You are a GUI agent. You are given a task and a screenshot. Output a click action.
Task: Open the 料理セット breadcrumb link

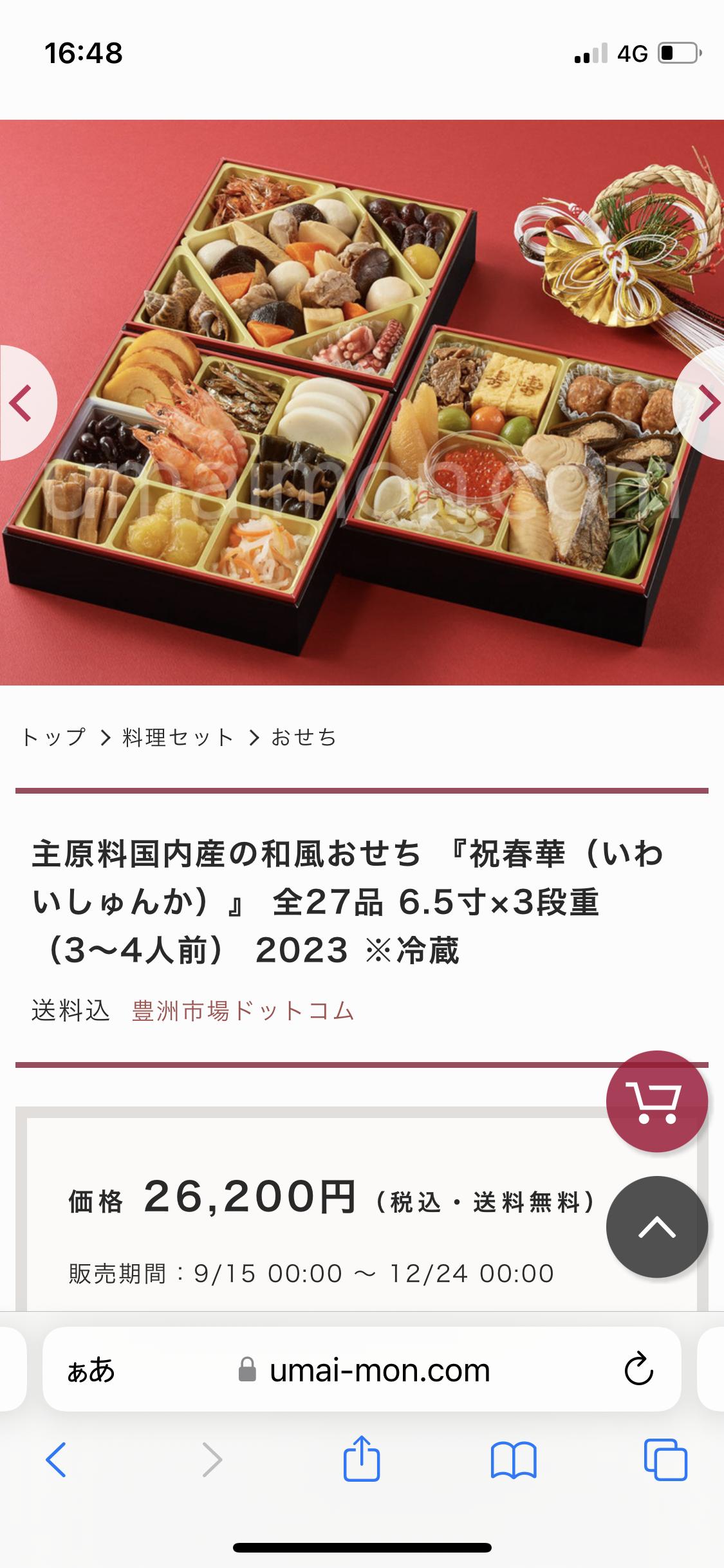[x=178, y=737]
